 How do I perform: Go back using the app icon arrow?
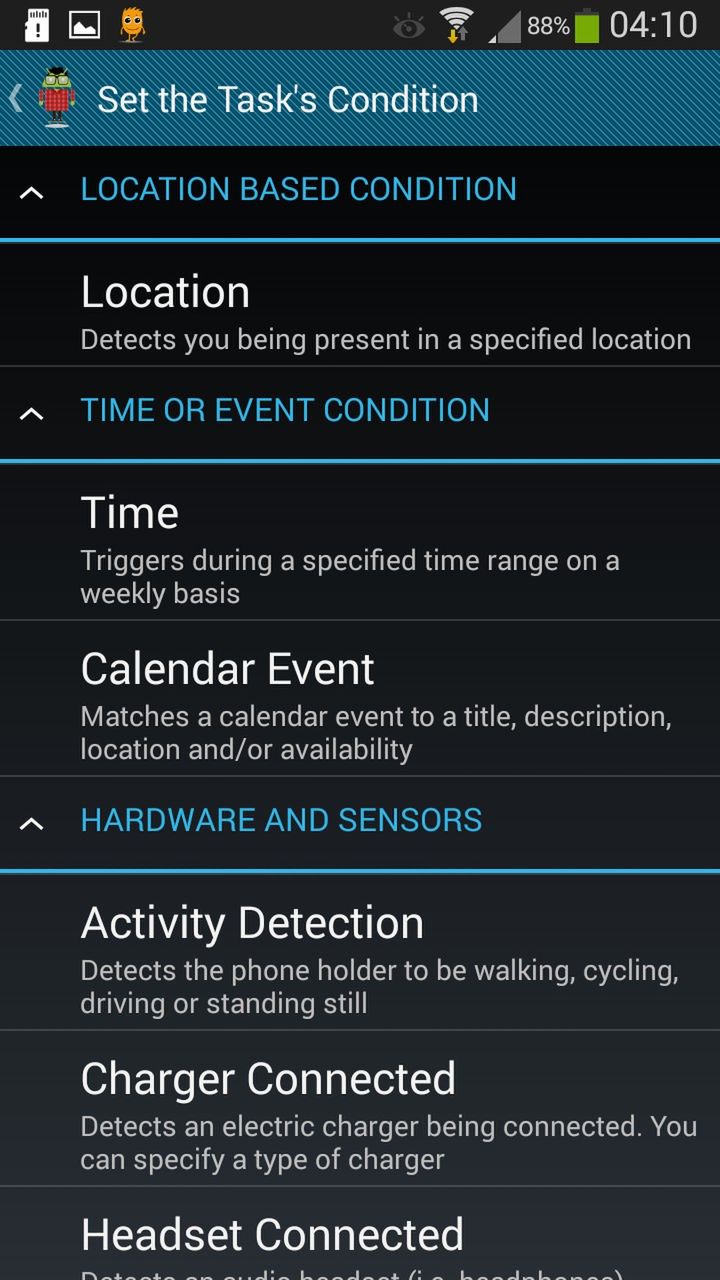pos(40,98)
